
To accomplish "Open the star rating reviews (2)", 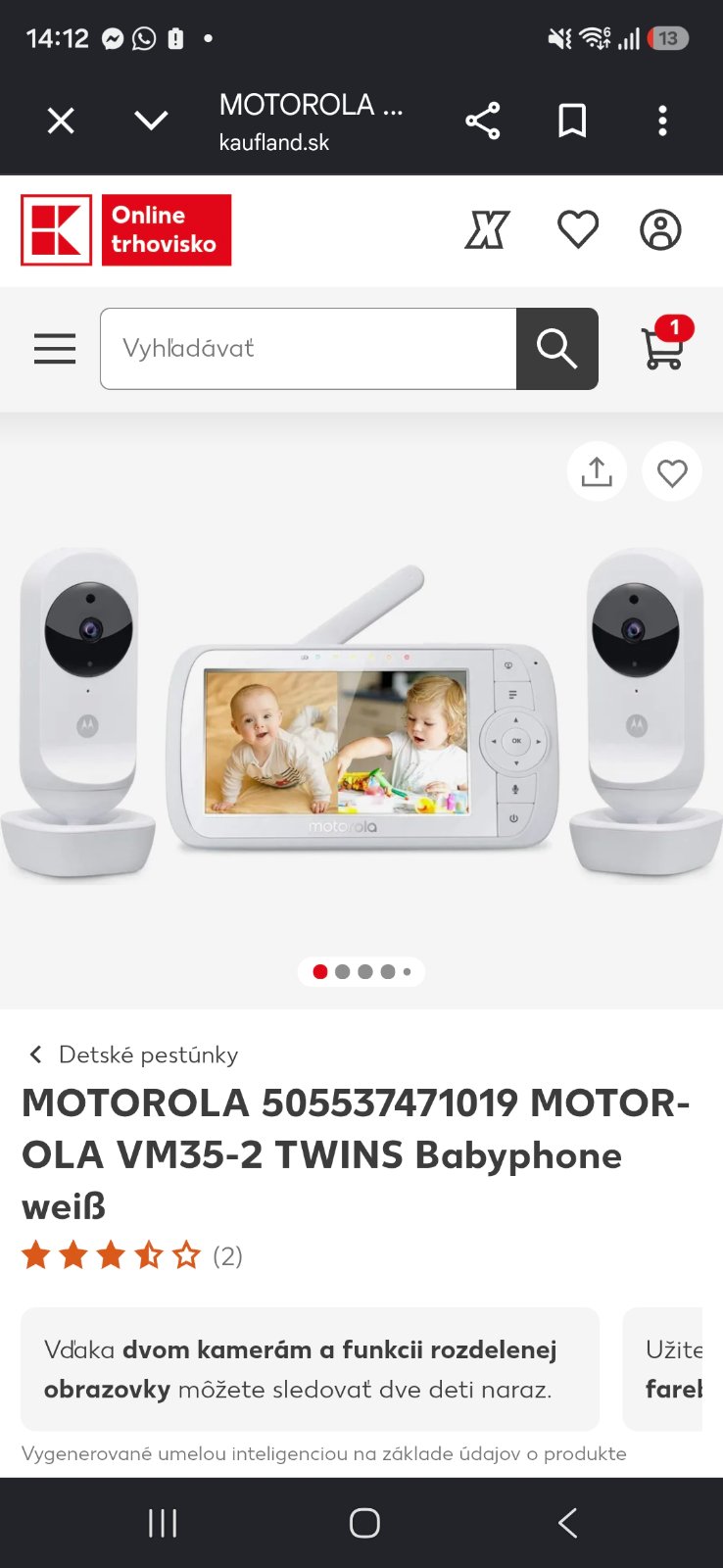I will click(x=132, y=1255).
